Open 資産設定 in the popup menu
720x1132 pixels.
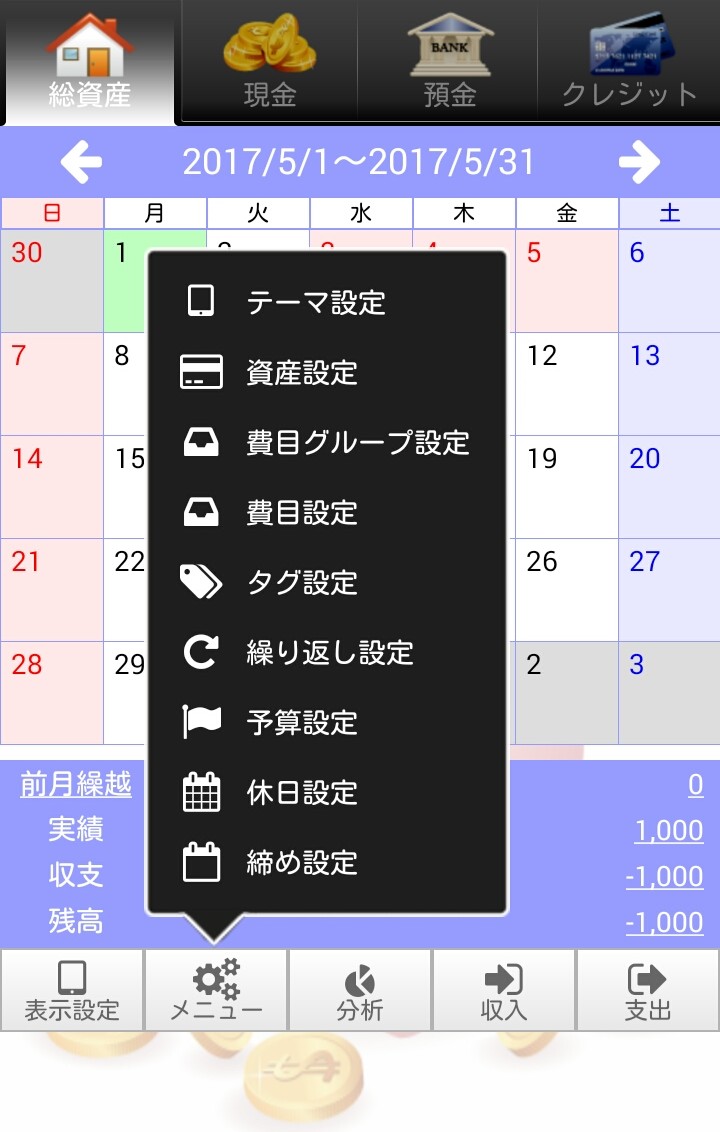[x=302, y=372]
